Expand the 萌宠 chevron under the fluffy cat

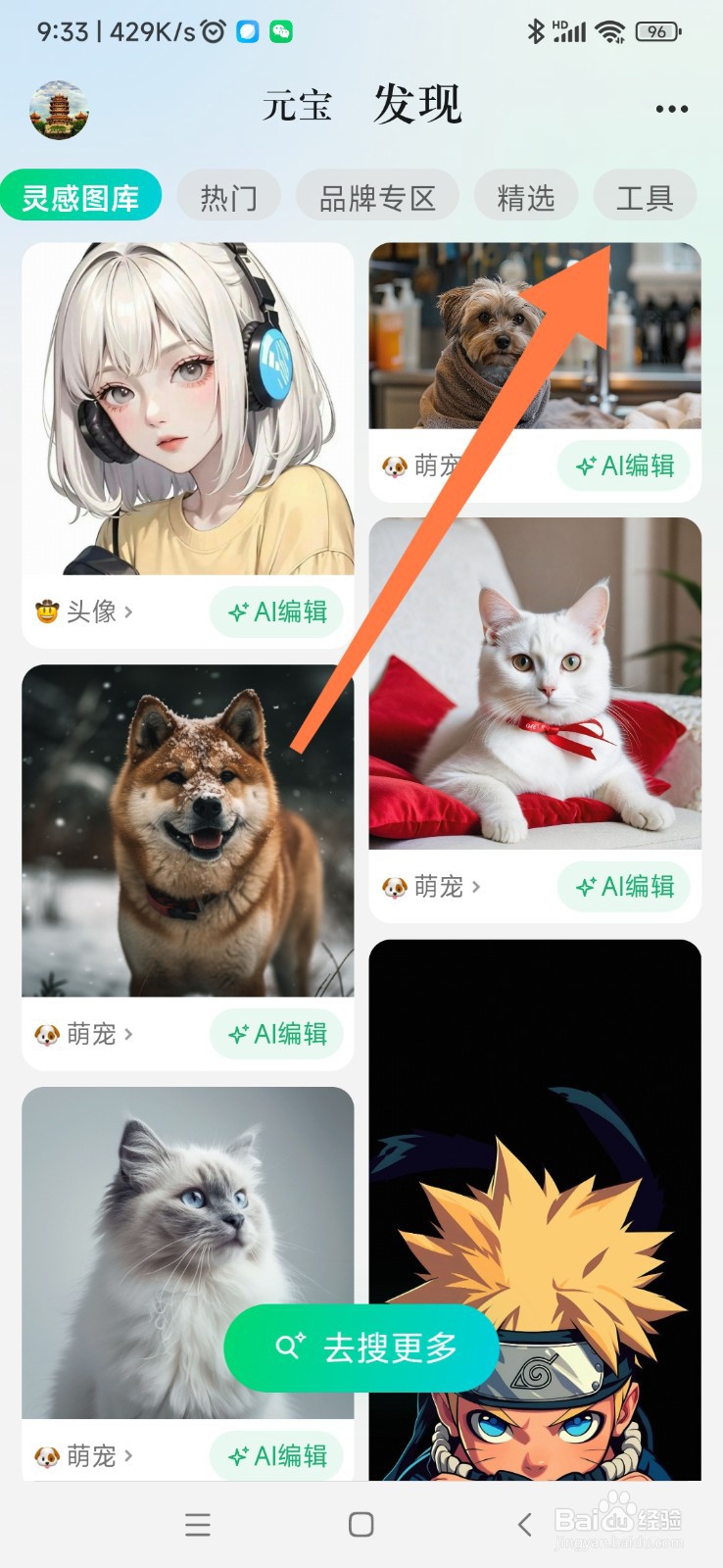click(x=127, y=1455)
